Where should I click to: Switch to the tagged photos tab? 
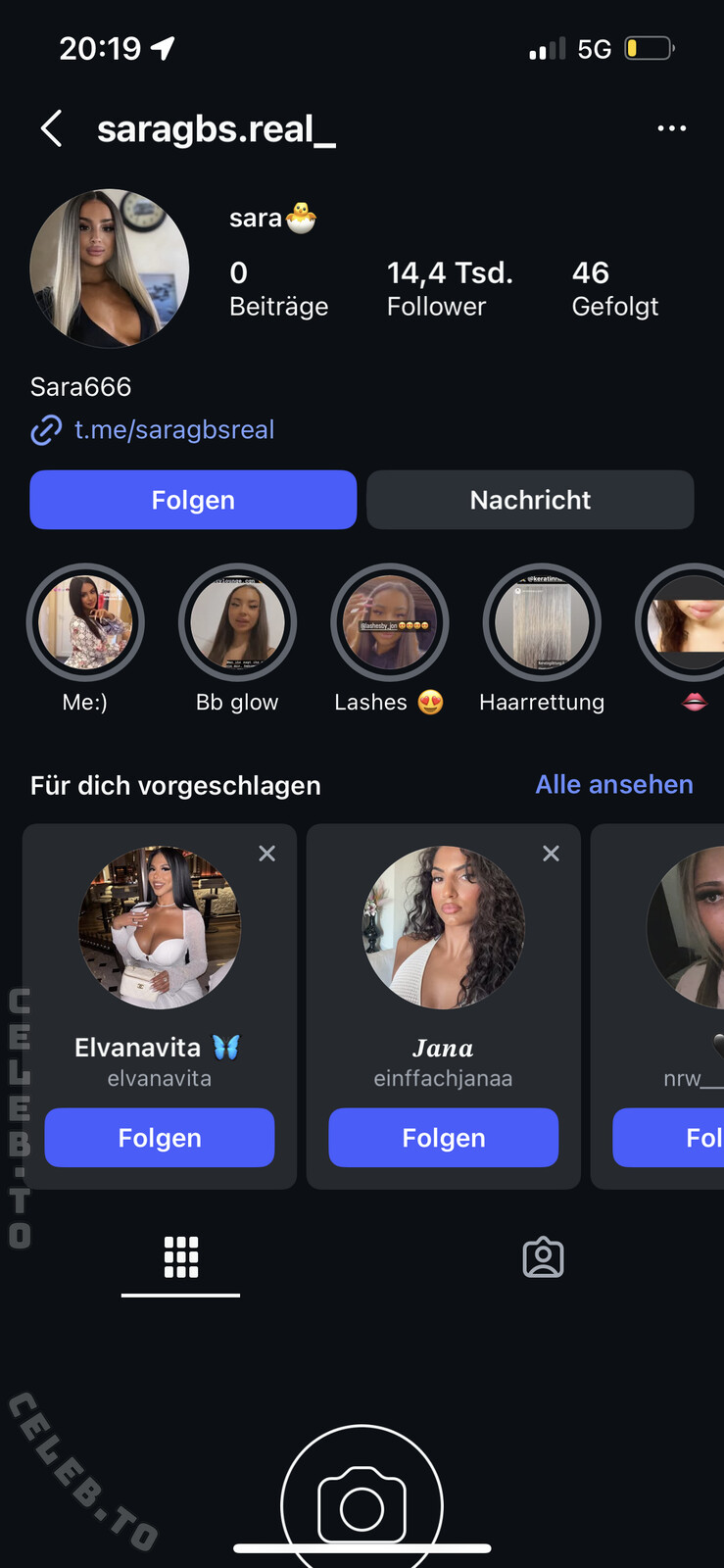[x=543, y=1257]
